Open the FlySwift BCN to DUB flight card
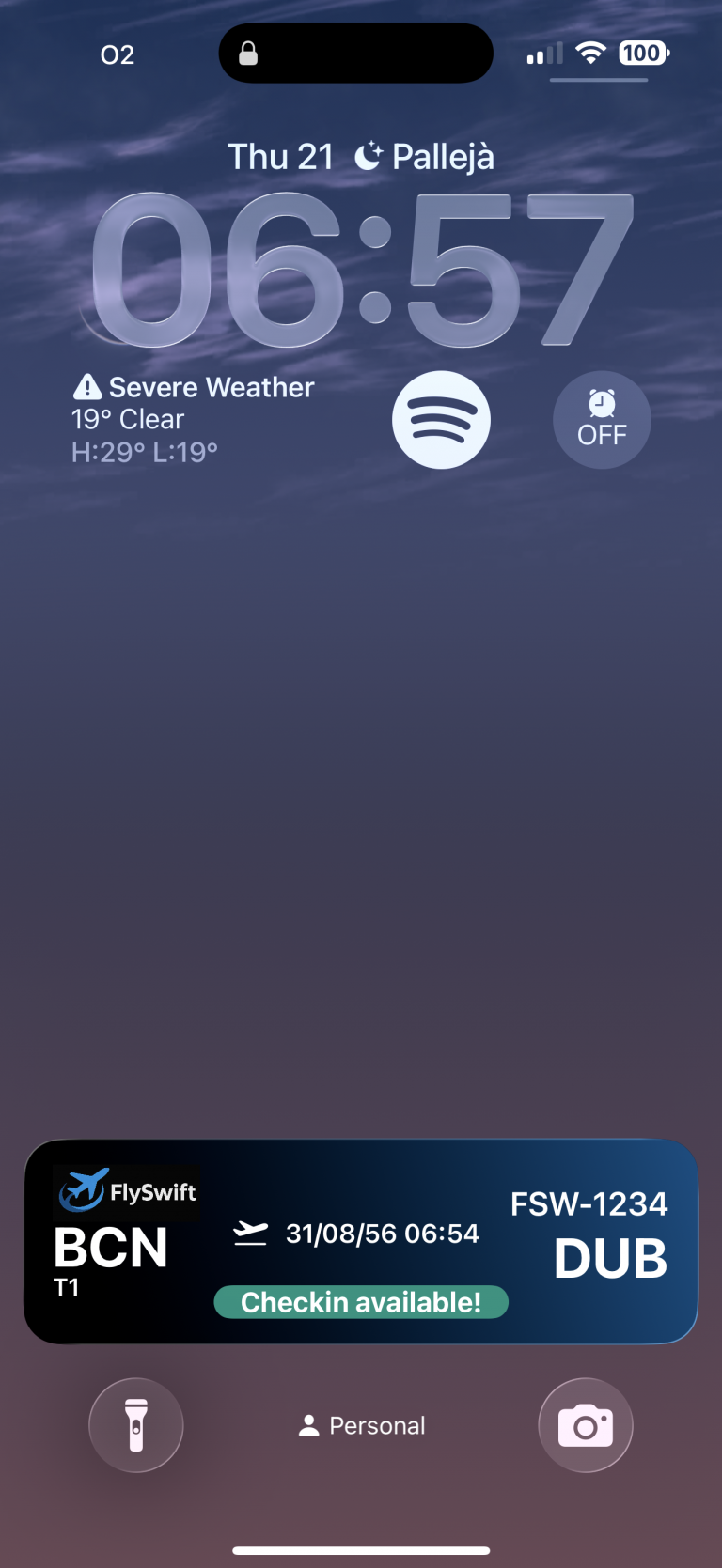Screen dimensions: 722x1568 [x=361, y=1241]
